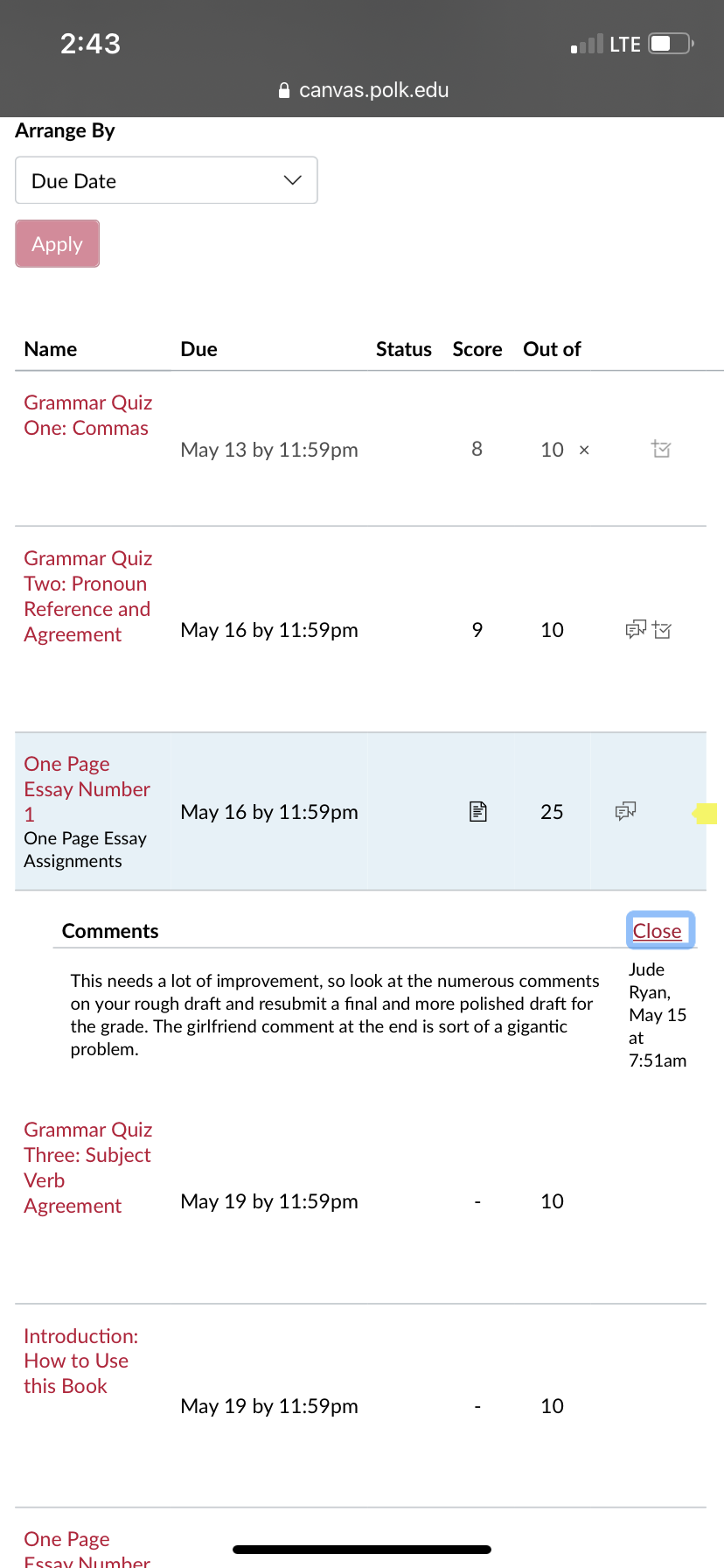Tap the Apply button
724x1568 pixels.
[58, 243]
